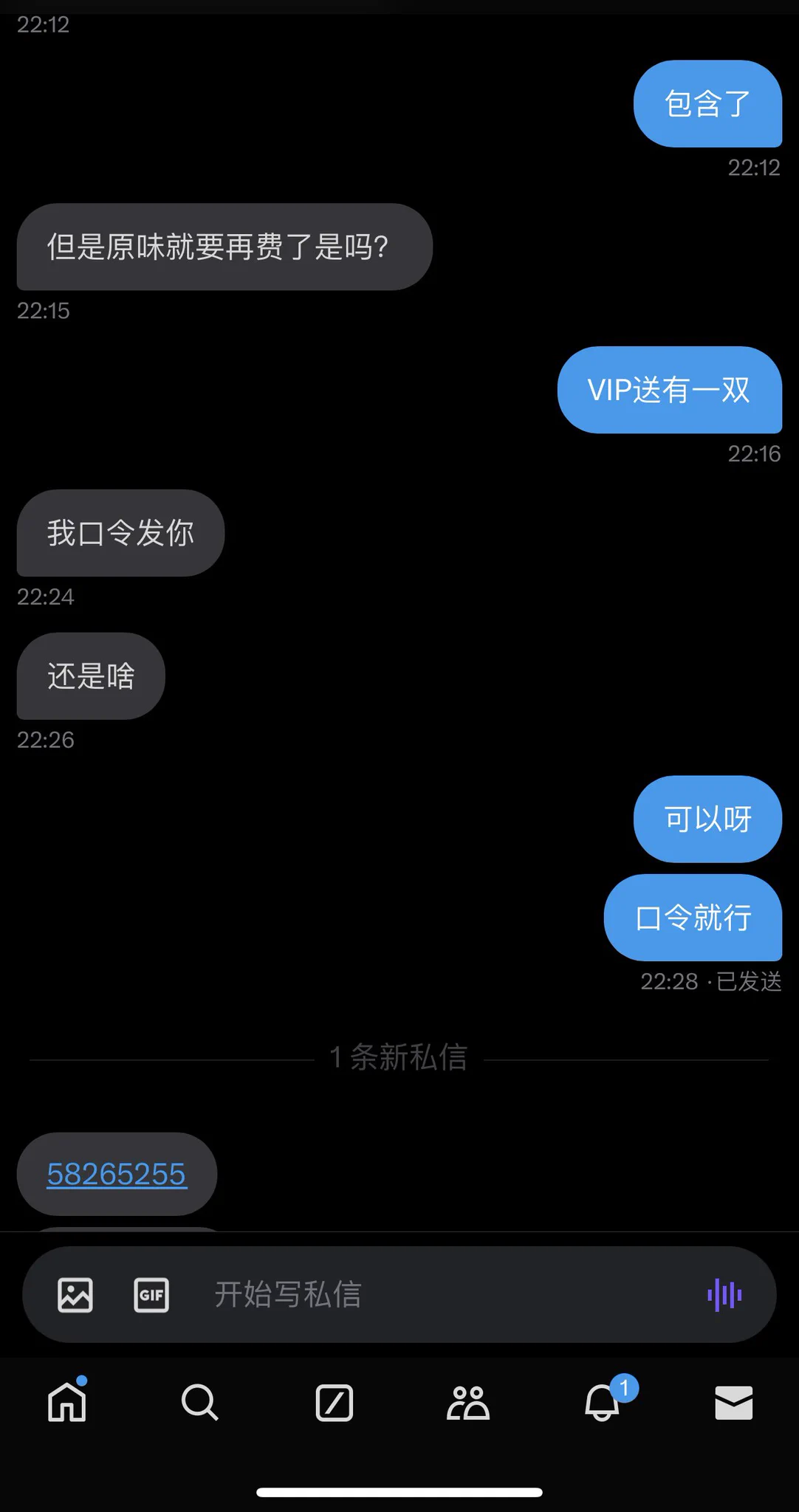Switch to the Communities tab

pos(467,1402)
